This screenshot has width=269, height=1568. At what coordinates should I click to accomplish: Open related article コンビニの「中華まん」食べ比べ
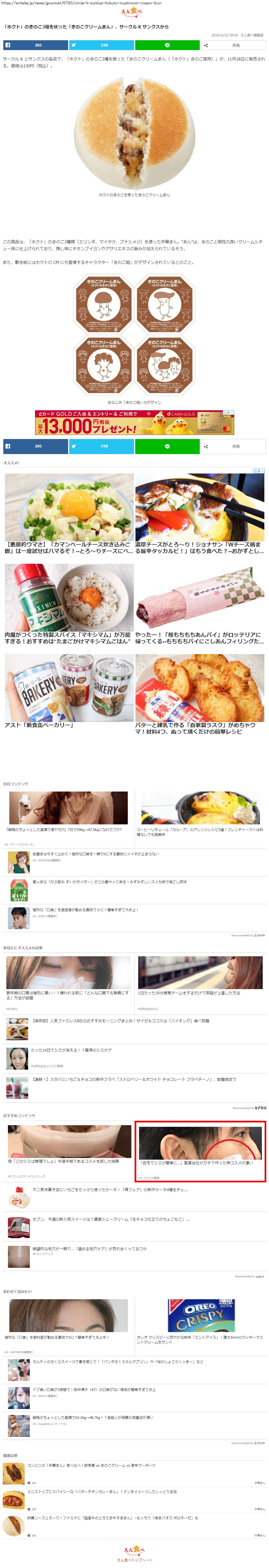(x=91, y=1465)
